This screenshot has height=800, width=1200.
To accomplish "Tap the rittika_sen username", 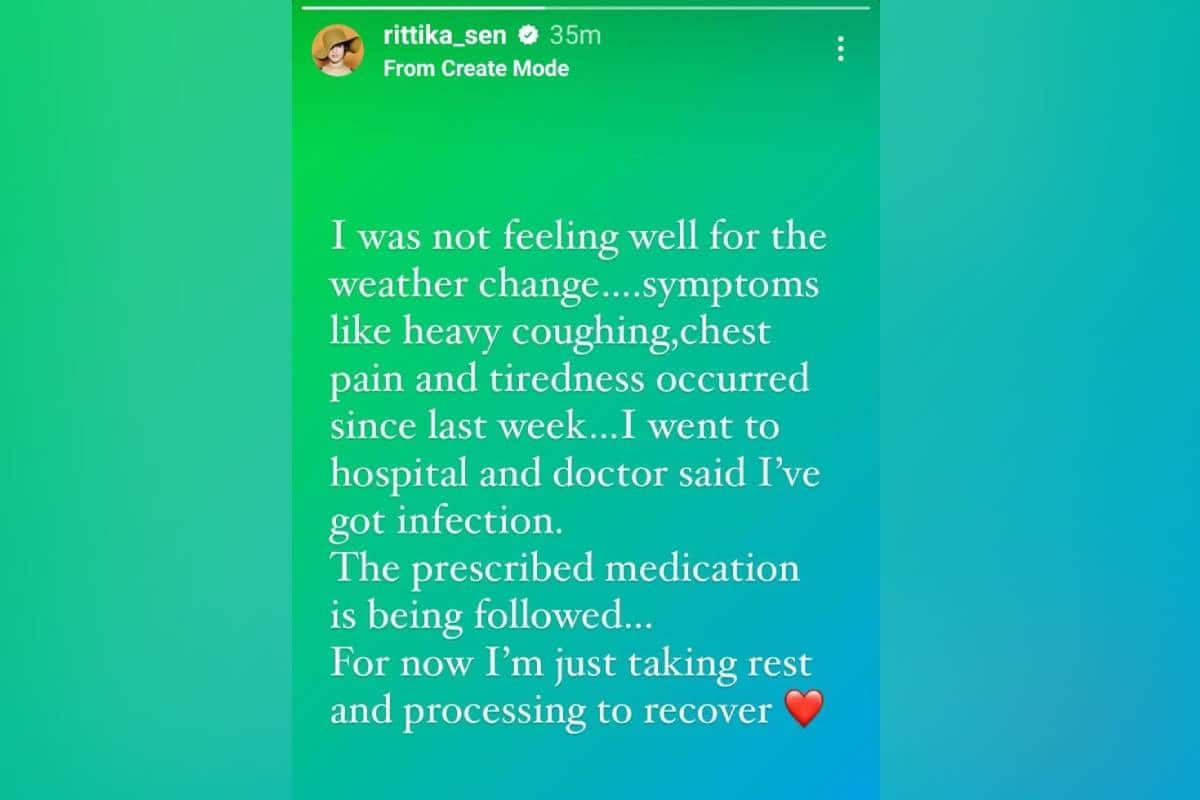I will (444, 35).
